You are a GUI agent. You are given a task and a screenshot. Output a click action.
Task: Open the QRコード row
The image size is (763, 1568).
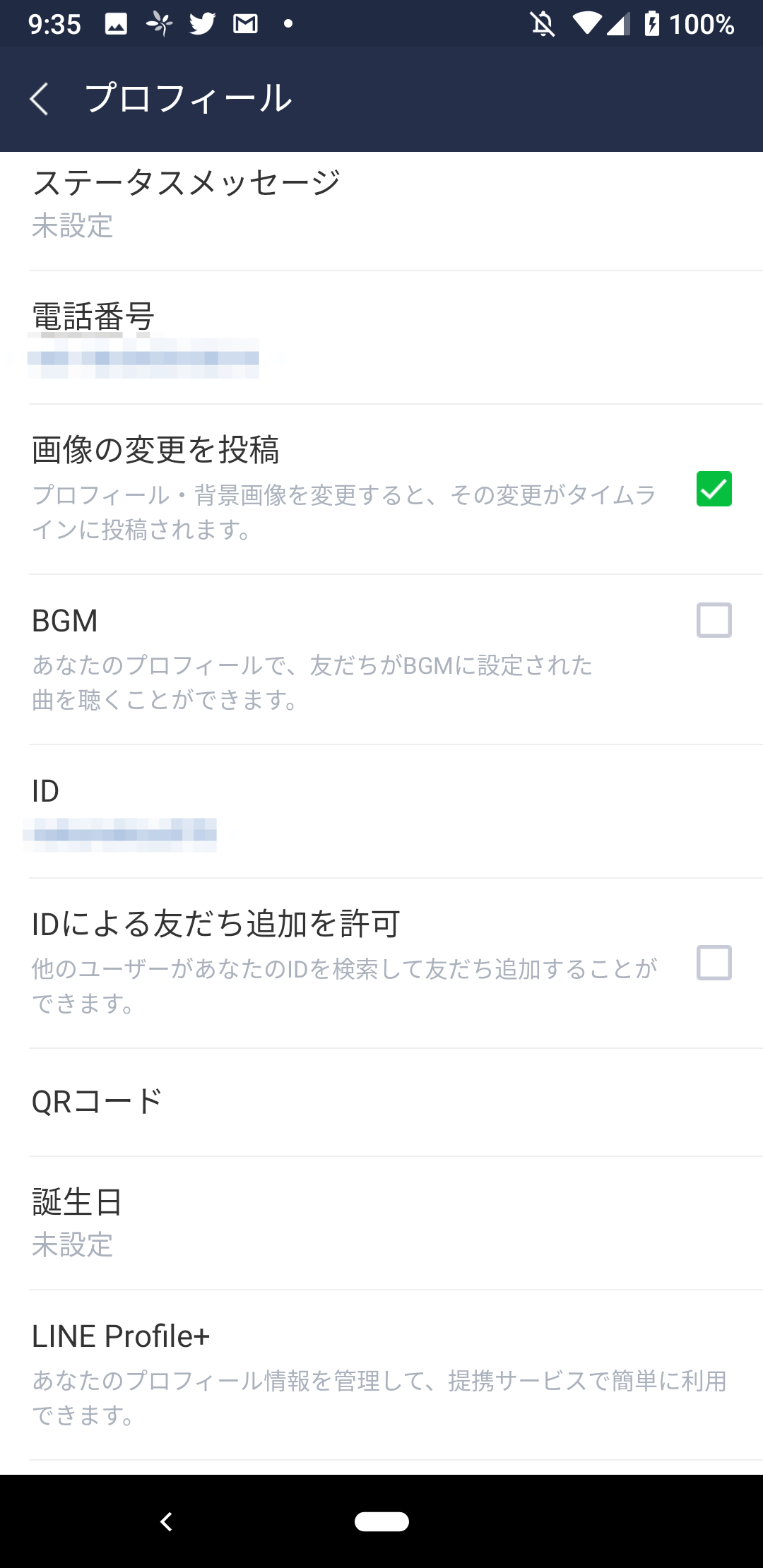click(x=381, y=1103)
